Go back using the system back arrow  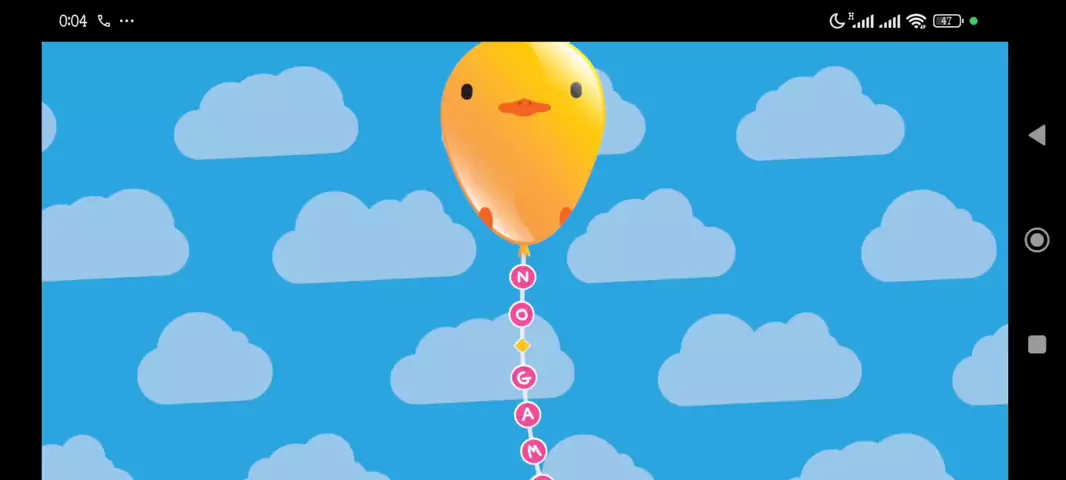[1037, 135]
